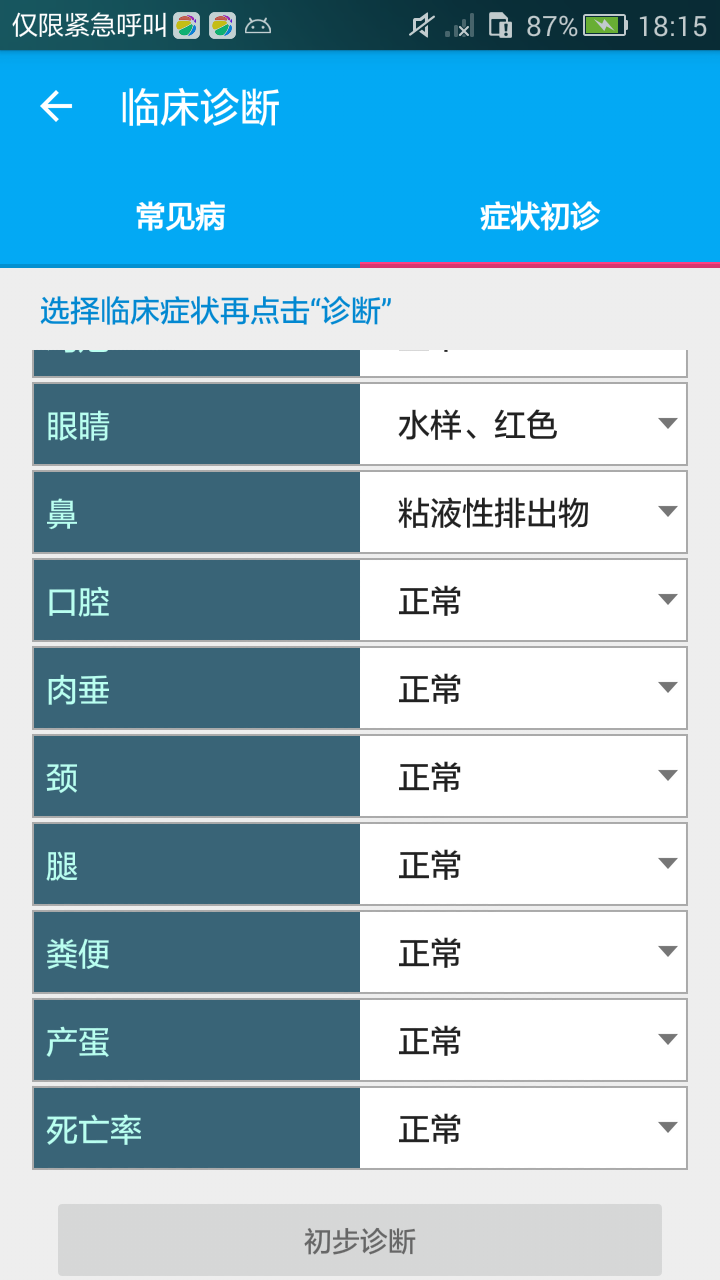720x1280 pixels.
Task: Change the 鼻 symptom selection
Action: click(x=523, y=513)
